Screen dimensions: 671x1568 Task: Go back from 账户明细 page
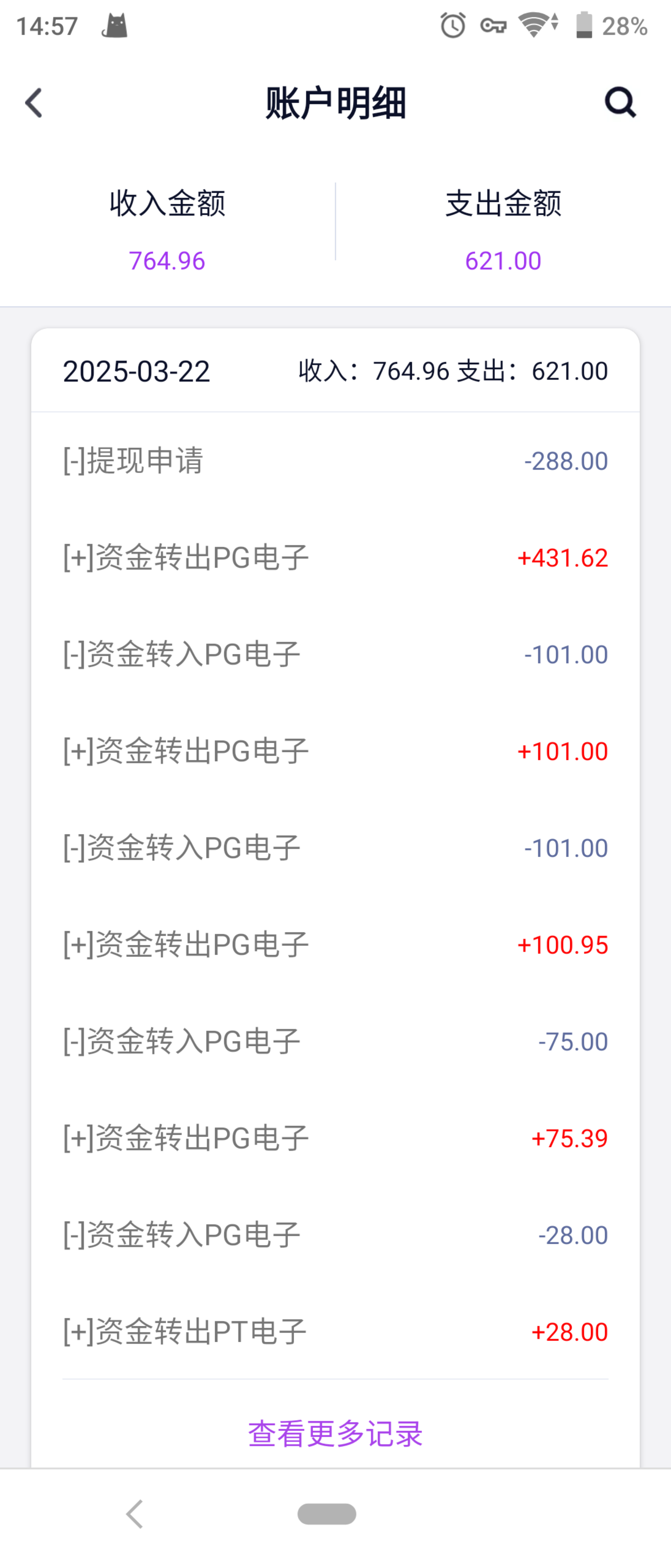34,102
